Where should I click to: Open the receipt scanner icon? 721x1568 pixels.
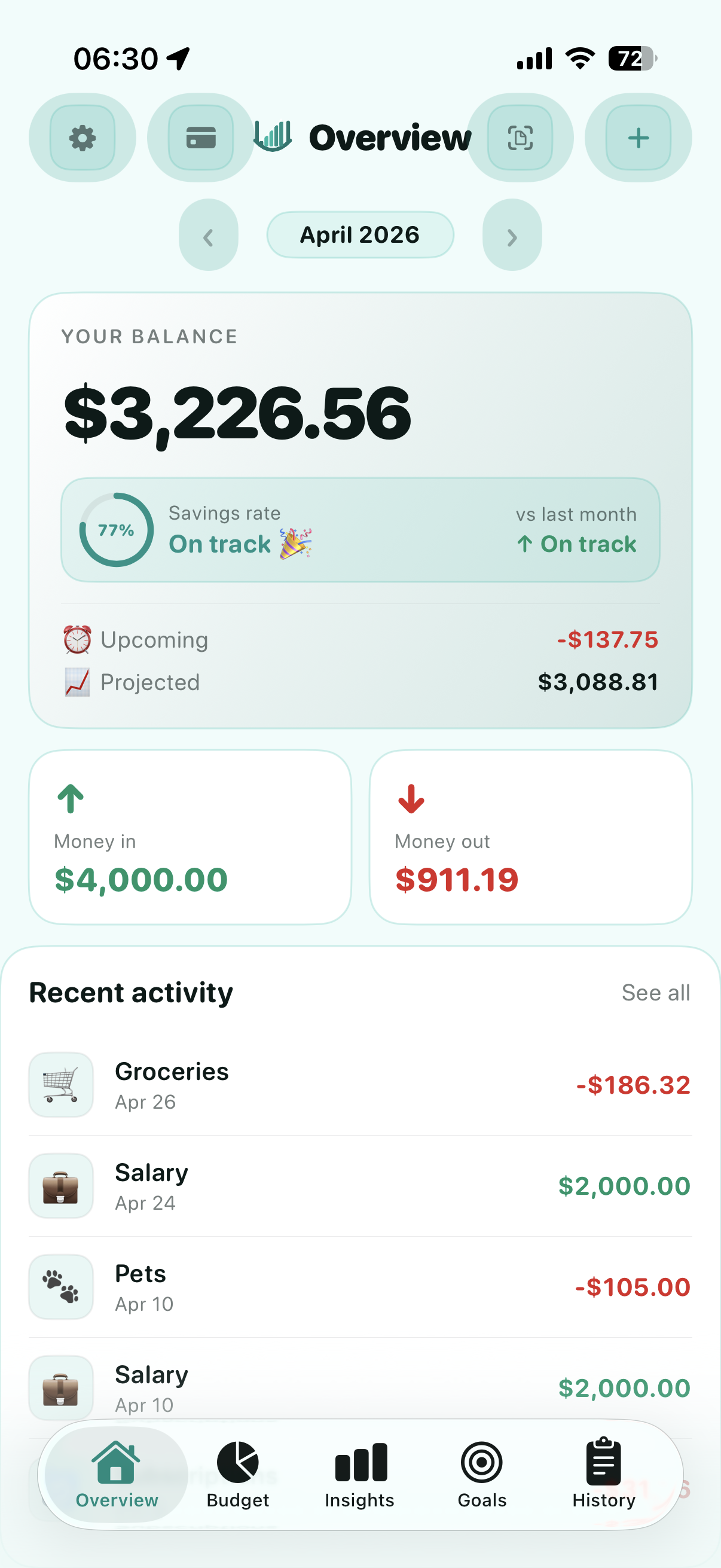tap(520, 138)
